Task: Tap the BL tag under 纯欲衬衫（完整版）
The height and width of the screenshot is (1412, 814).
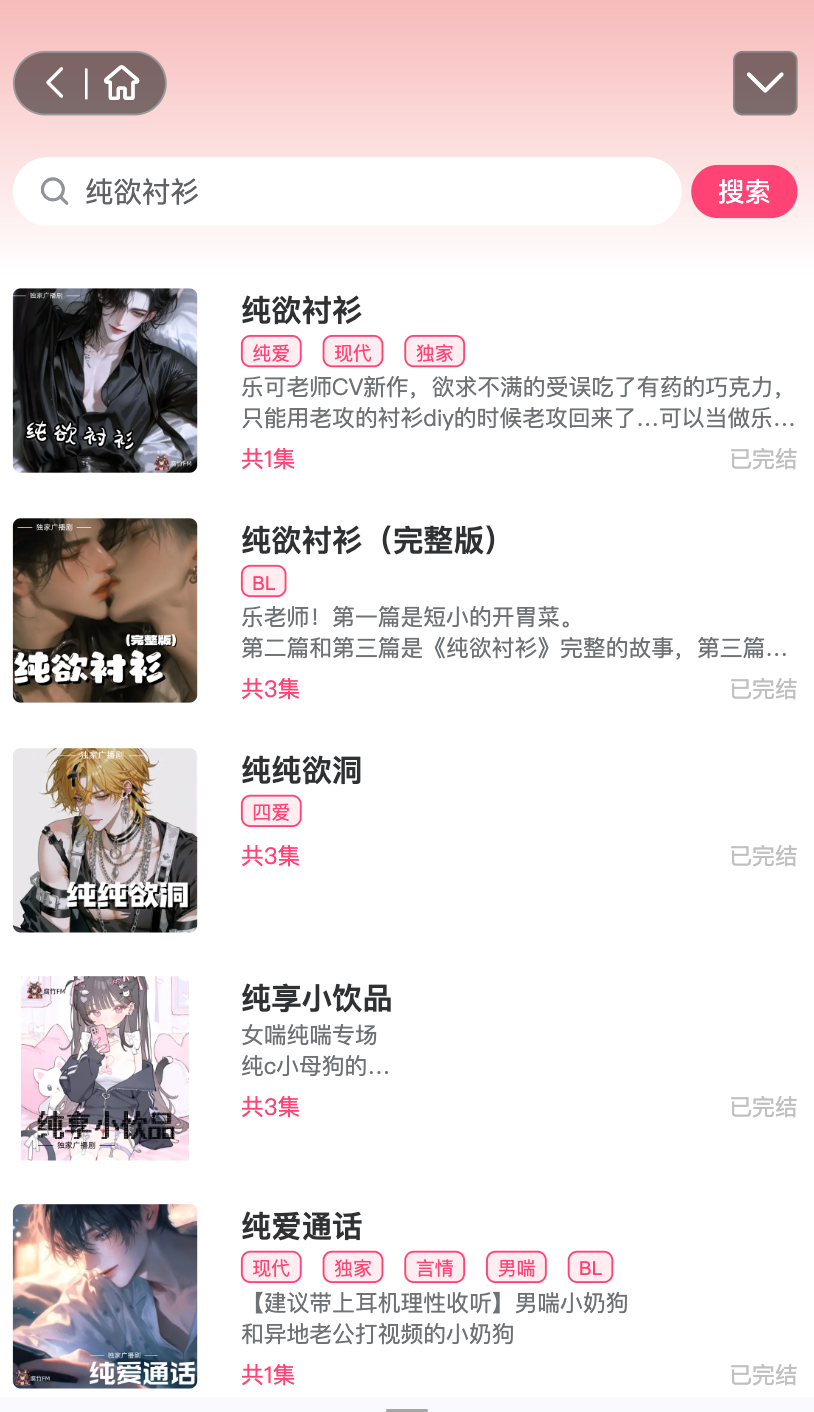Action: click(263, 581)
